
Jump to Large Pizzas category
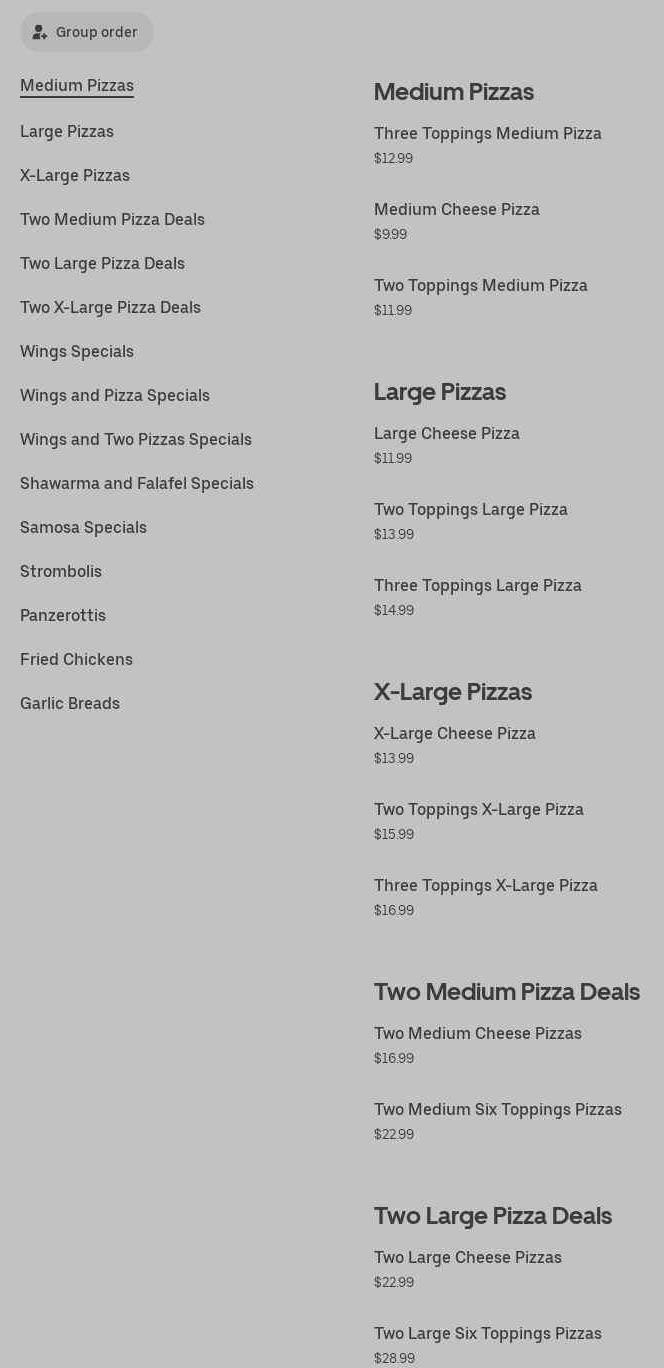pos(67,132)
